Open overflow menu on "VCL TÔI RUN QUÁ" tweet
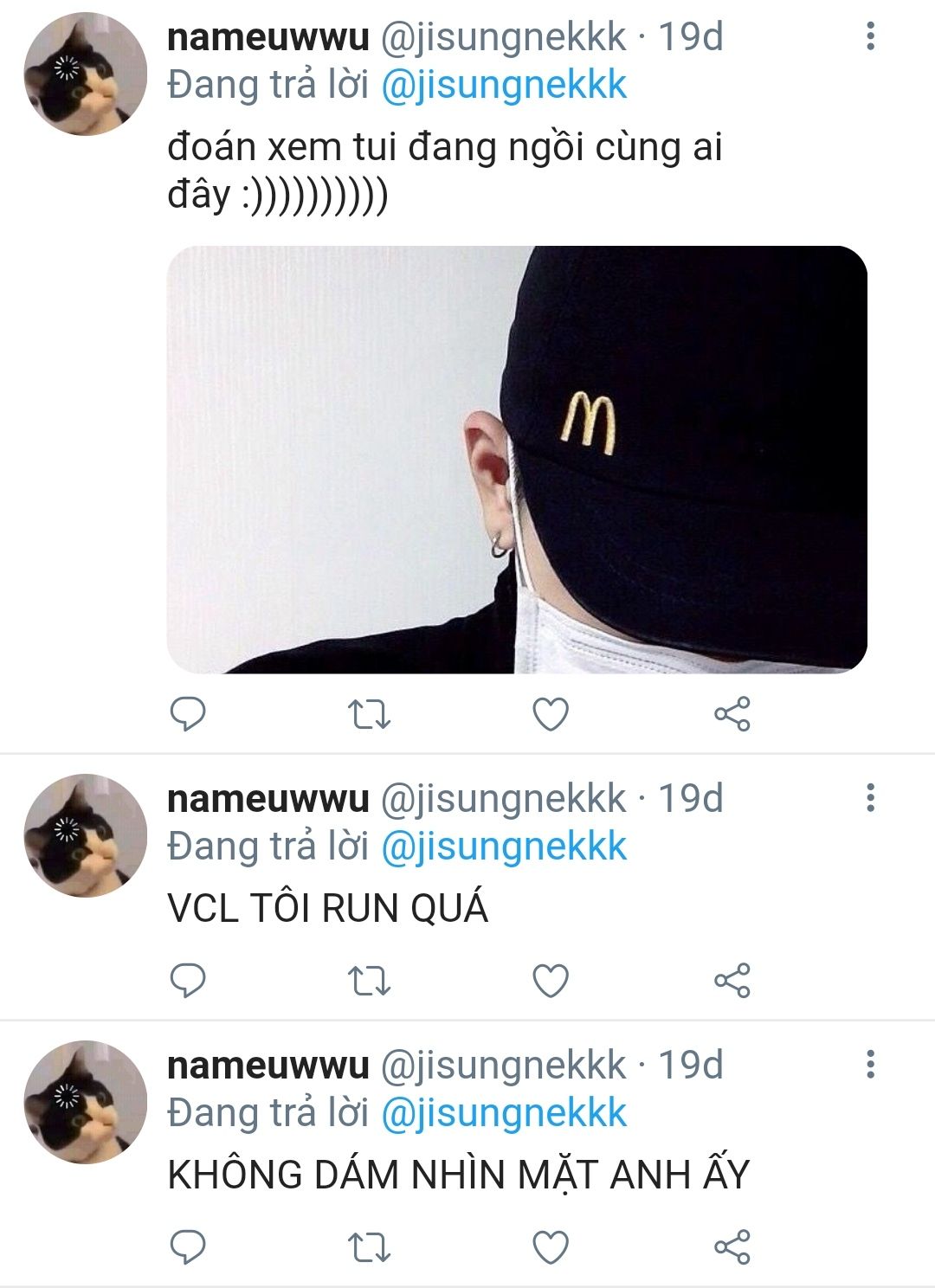The width and height of the screenshot is (935, 1288). click(x=870, y=797)
